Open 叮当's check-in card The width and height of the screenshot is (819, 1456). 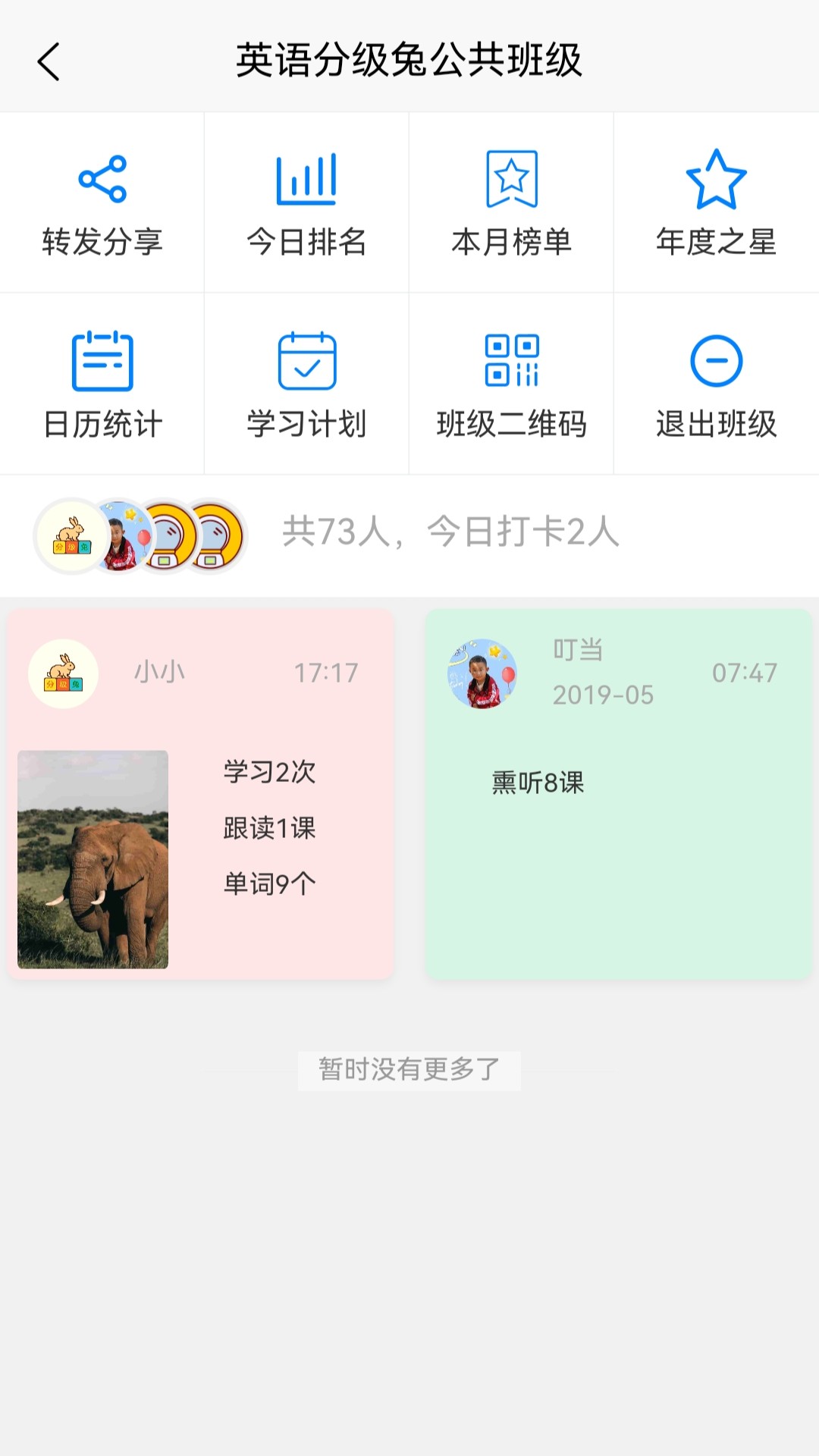pyautogui.click(x=618, y=794)
